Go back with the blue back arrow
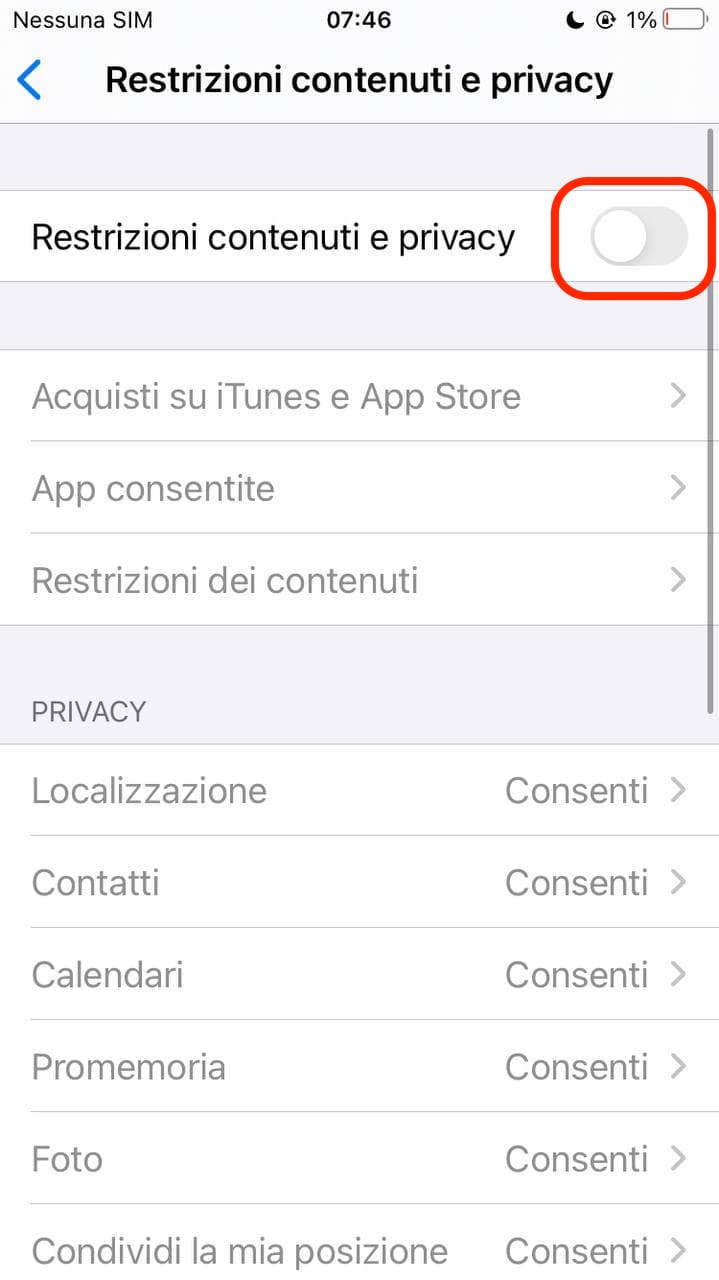Viewport: 719px width, 1280px height. pos(30,80)
